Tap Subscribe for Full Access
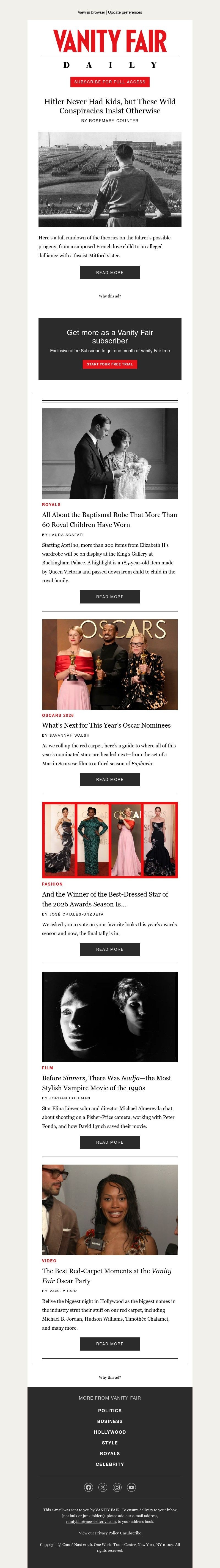Viewport: 220px width, 1568px height. click(x=110, y=81)
